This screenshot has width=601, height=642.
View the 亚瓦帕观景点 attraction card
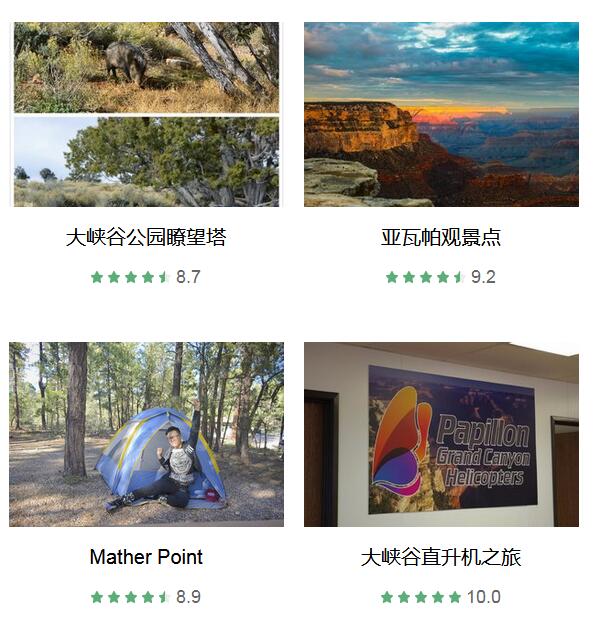pyautogui.click(x=441, y=237)
